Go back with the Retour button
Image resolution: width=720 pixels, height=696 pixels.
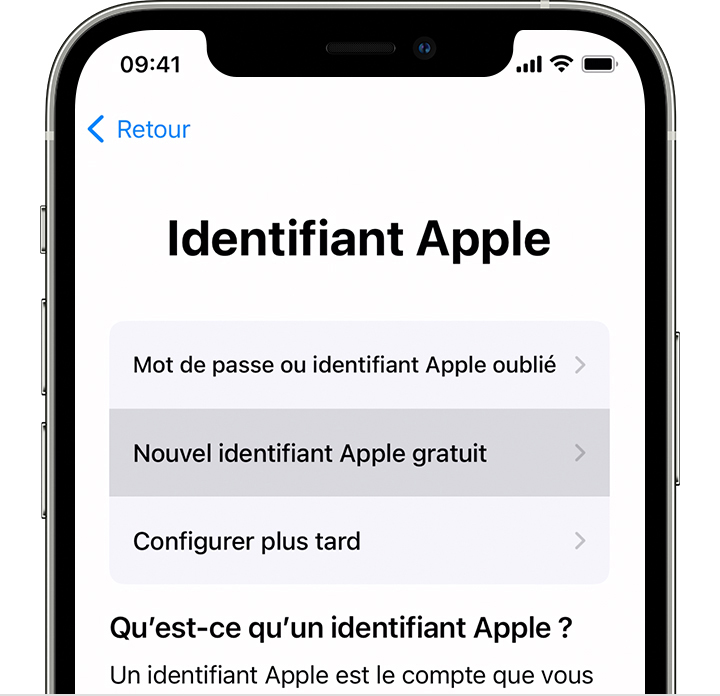click(x=139, y=129)
